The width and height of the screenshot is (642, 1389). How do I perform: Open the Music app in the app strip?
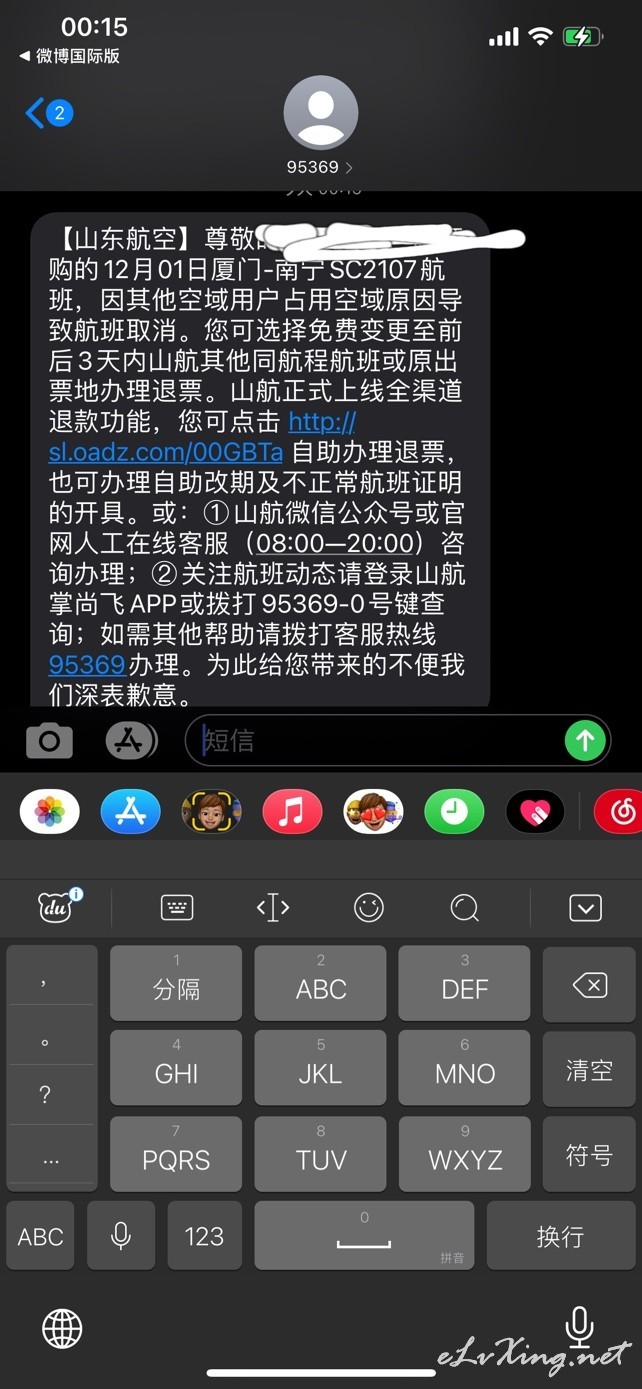pyautogui.click(x=292, y=812)
